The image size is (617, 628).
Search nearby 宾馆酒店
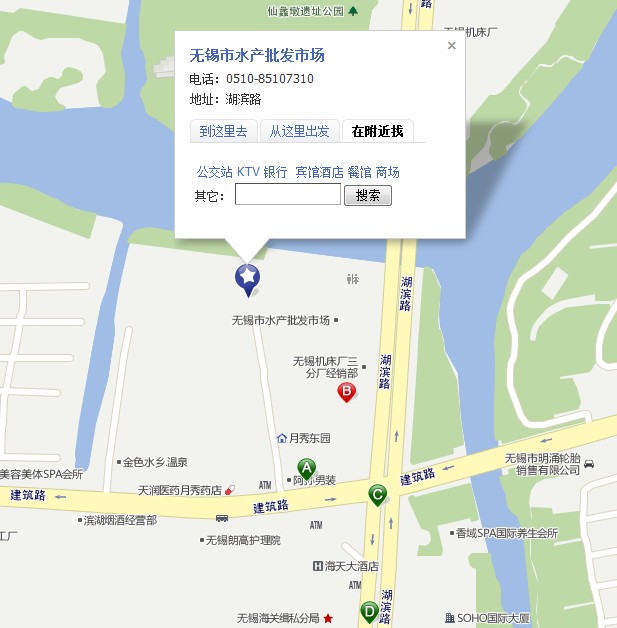point(319,172)
